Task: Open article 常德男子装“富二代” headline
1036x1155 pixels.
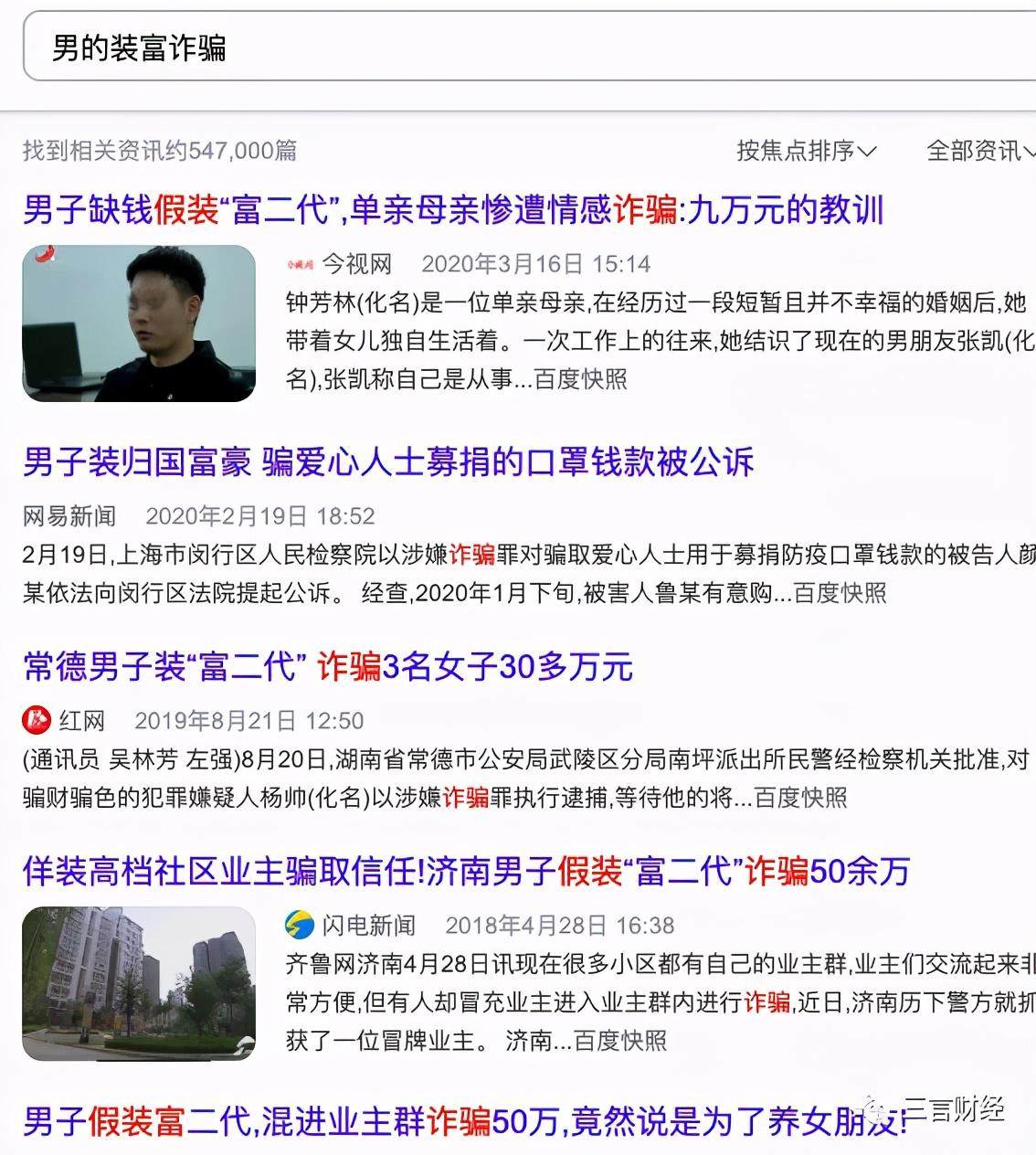Action: (x=328, y=667)
